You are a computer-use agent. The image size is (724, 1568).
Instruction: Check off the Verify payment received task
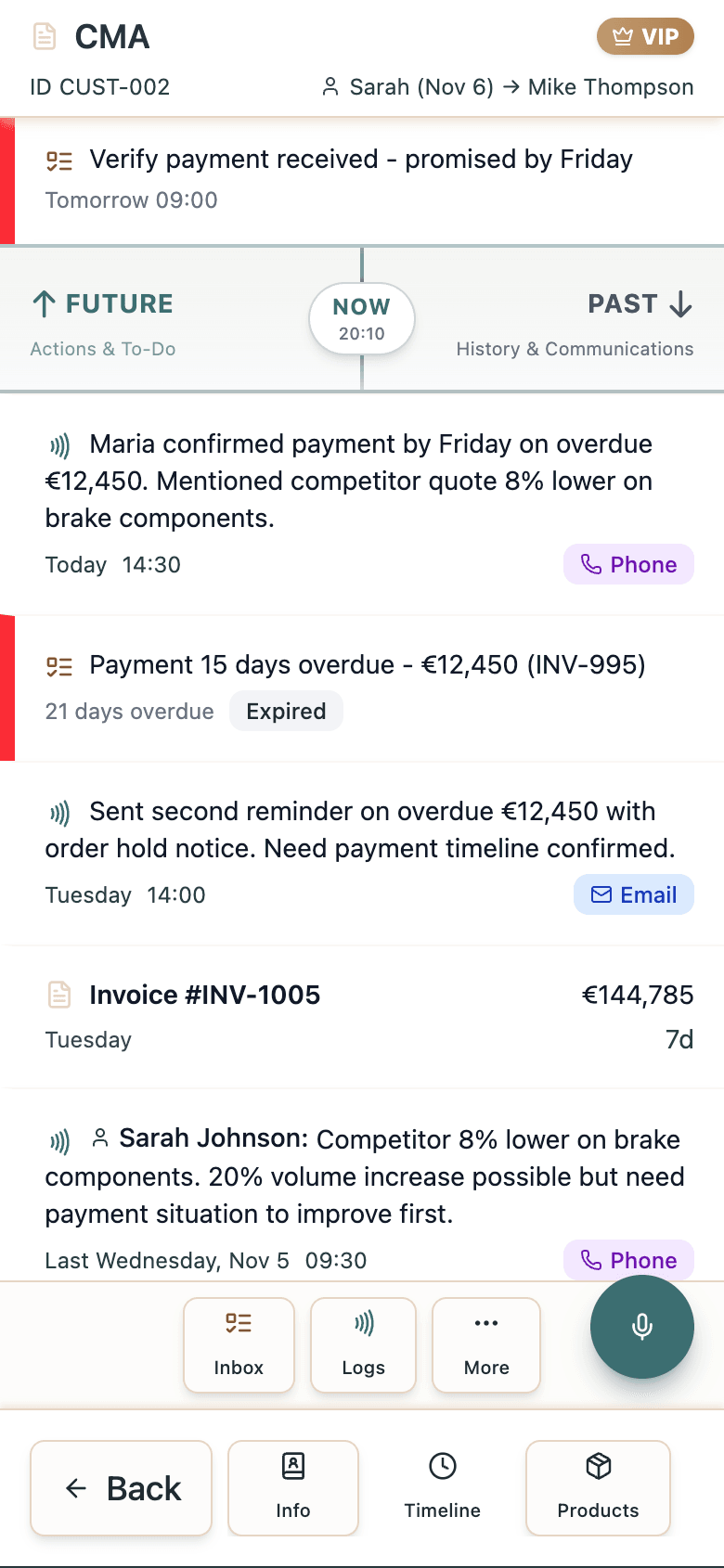[59, 159]
